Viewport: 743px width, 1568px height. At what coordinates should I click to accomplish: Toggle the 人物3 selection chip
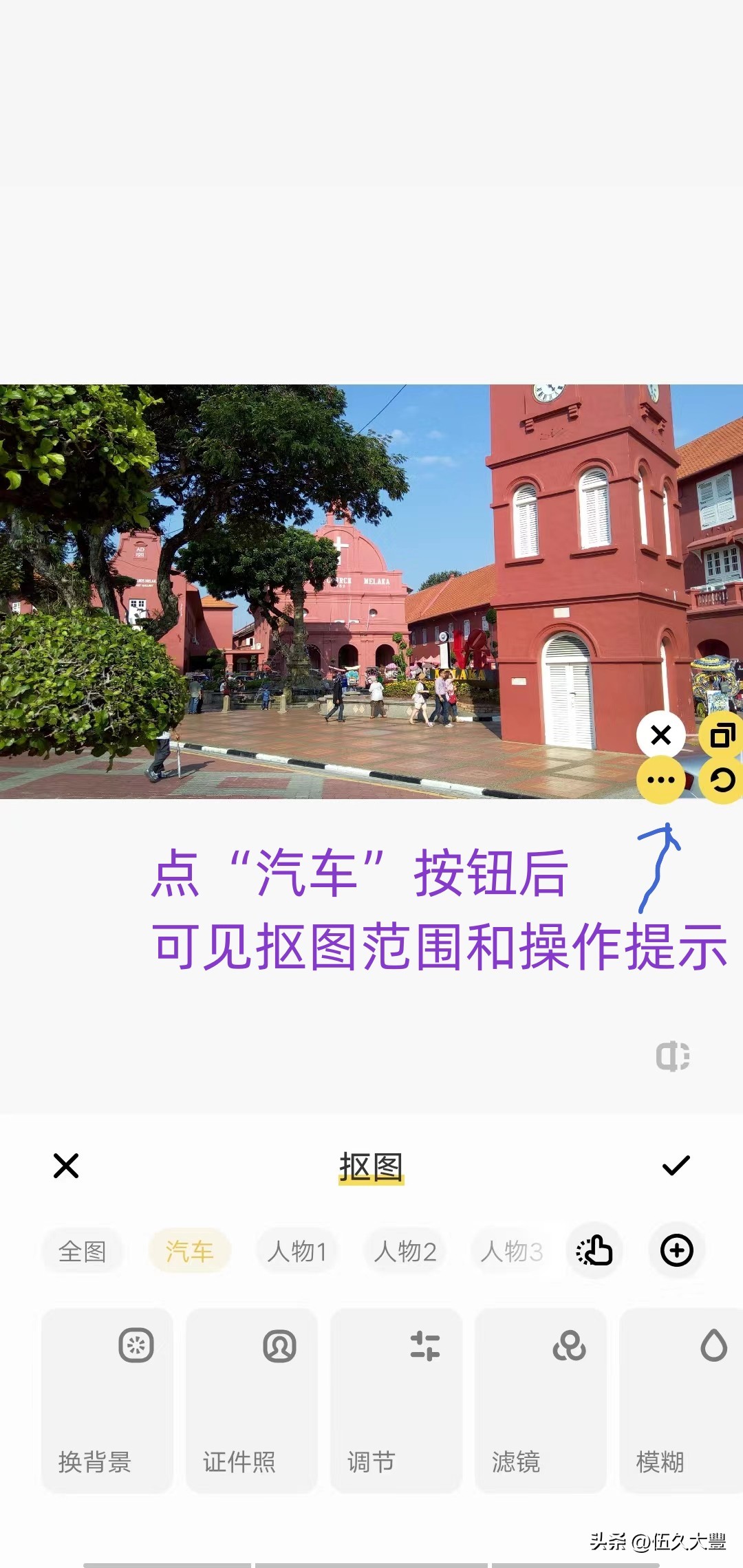pos(510,1251)
